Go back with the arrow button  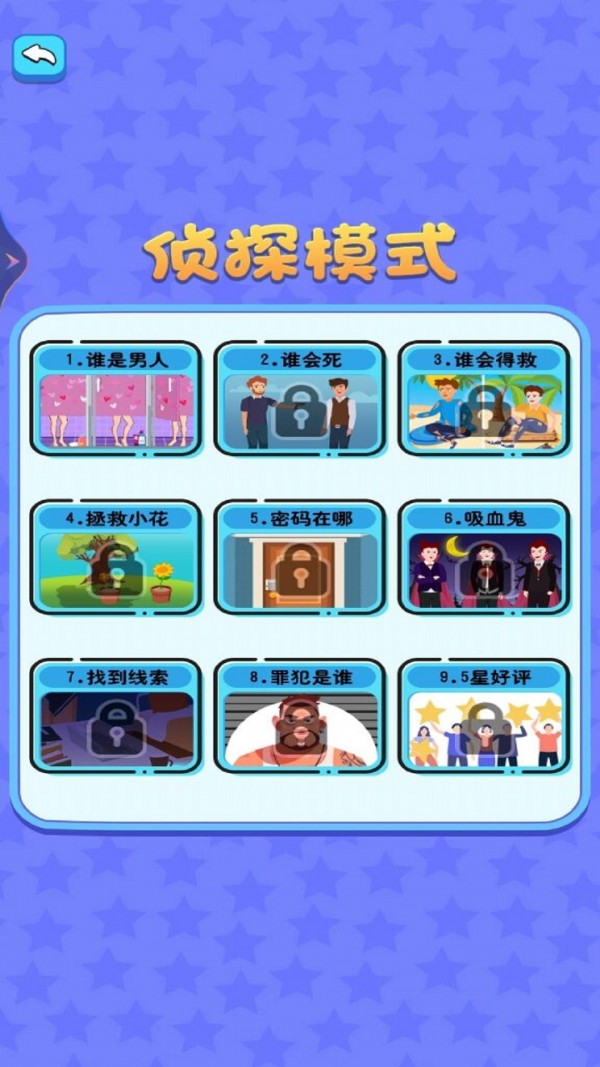coord(39,57)
